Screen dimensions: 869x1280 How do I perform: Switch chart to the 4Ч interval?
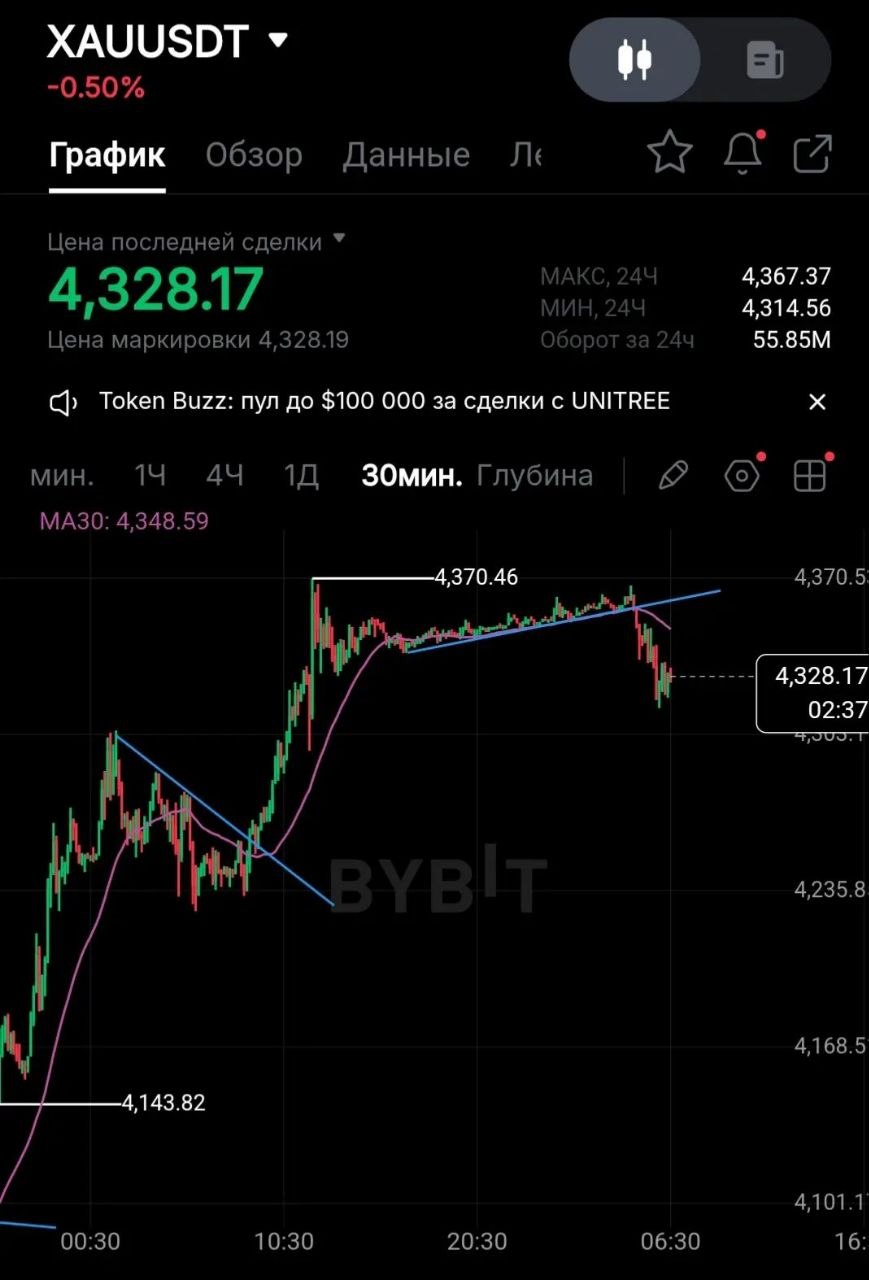point(225,476)
